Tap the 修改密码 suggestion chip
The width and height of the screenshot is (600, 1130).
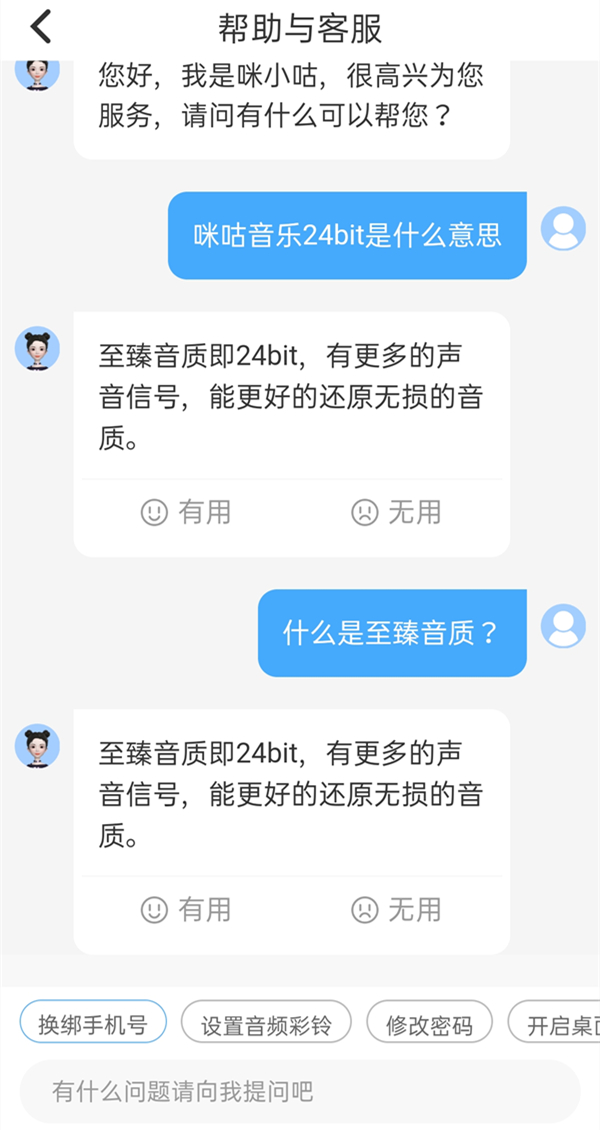point(429,1024)
